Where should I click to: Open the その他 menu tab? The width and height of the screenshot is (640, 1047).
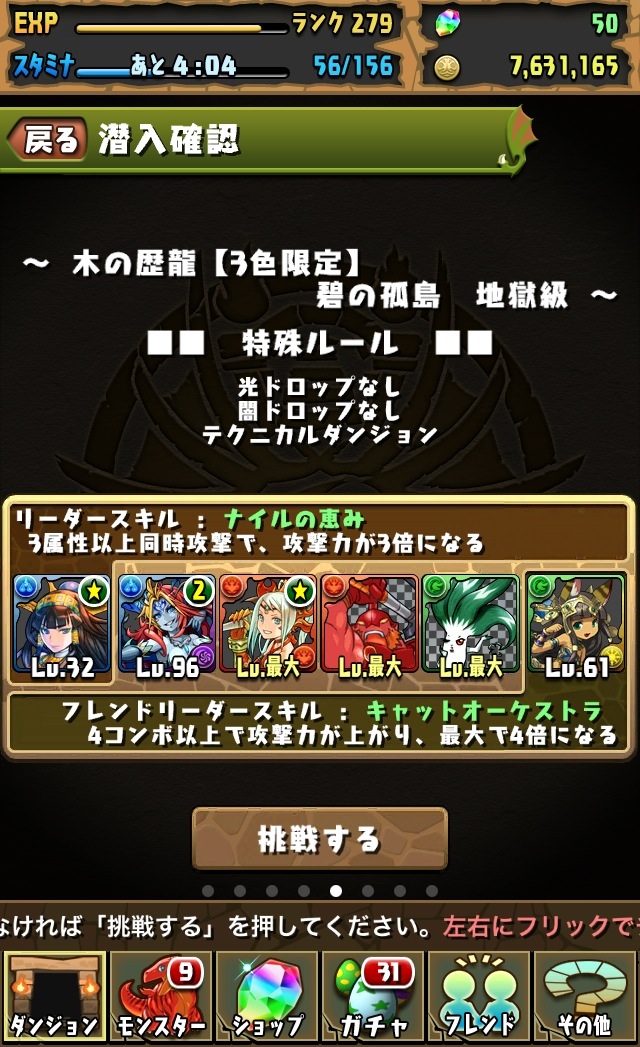coord(585,996)
